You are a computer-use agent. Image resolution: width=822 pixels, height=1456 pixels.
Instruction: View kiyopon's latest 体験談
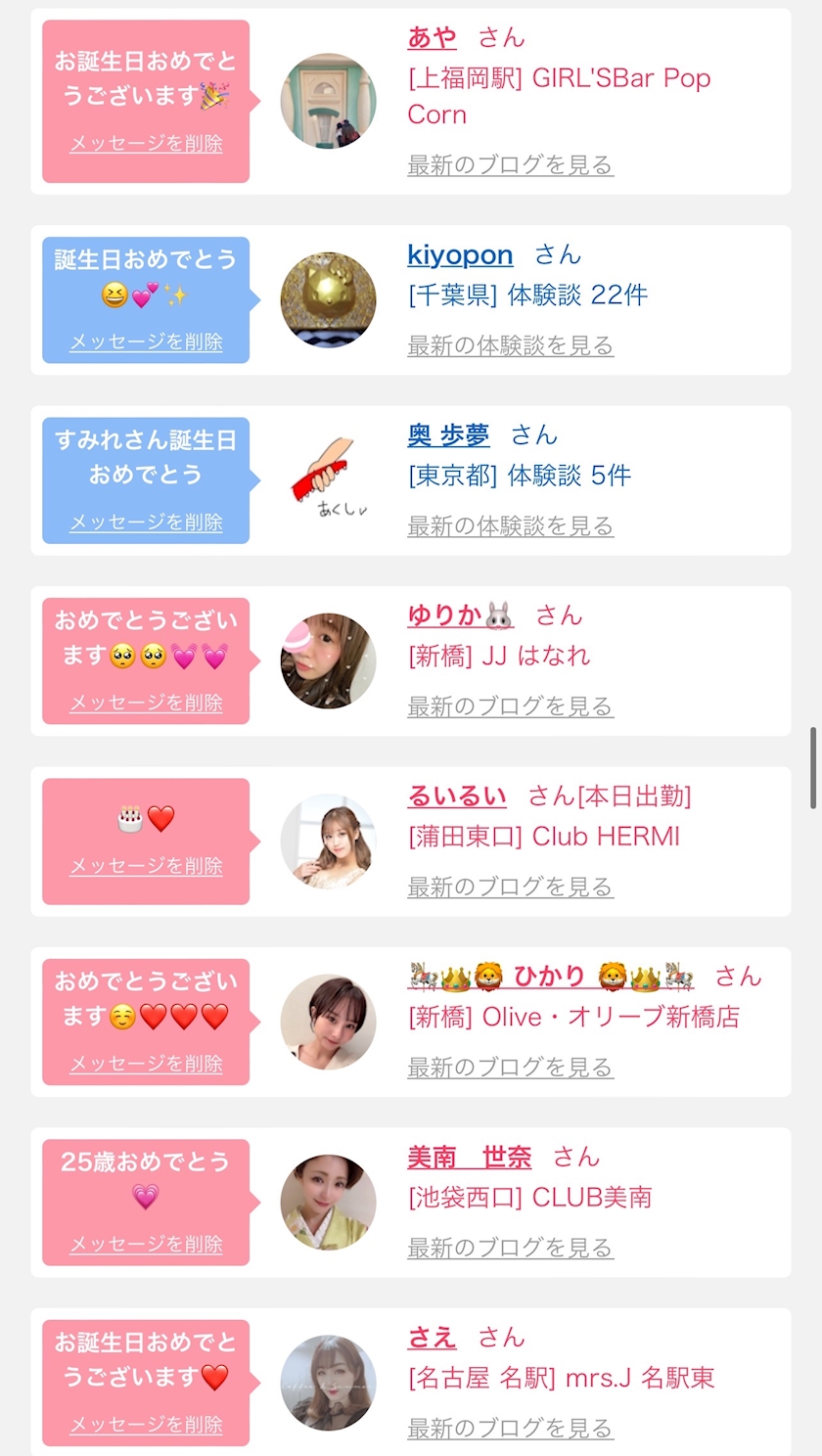click(511, 345)
